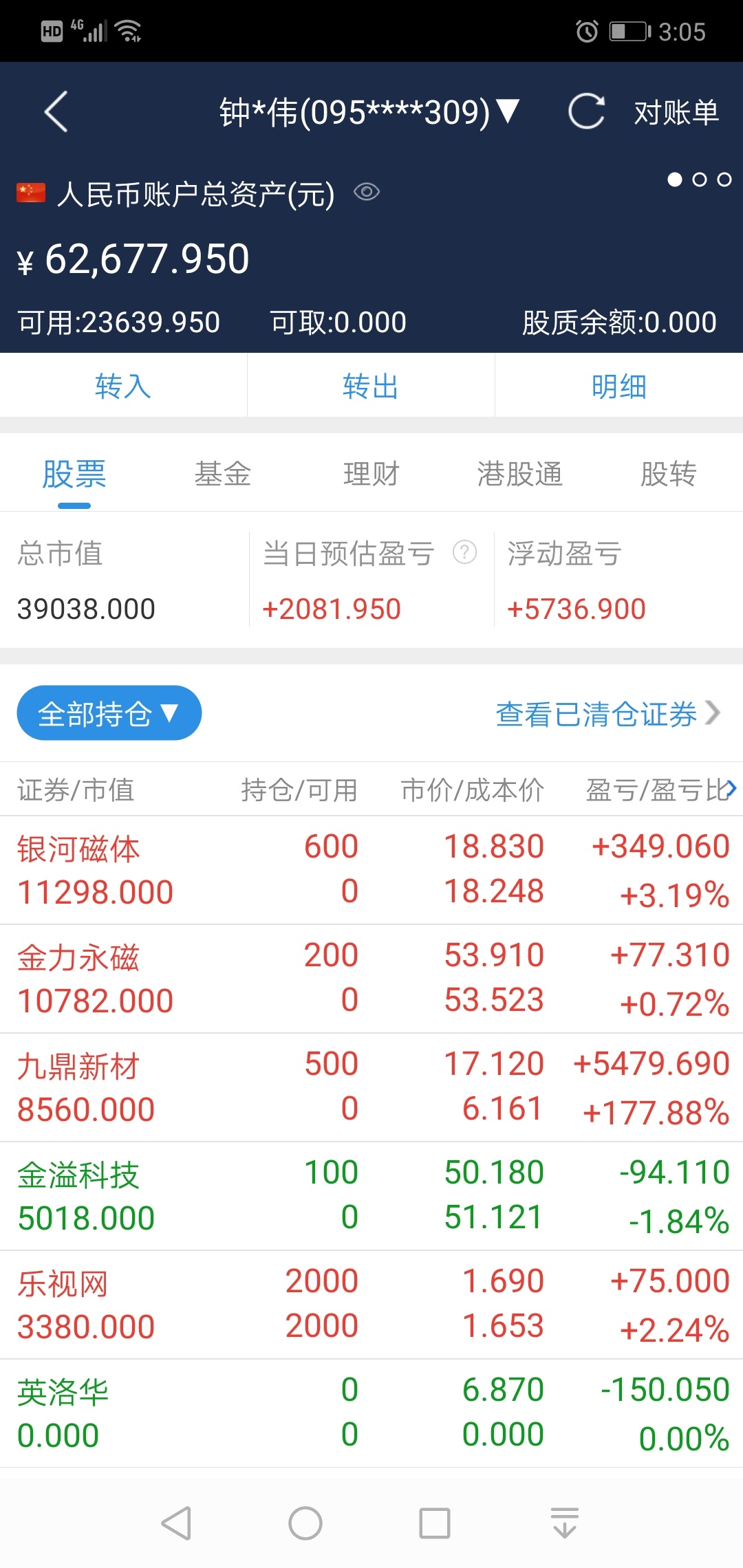Image resolution: width=743 pixels, height=1568 pixels.
Task: Open 对账单 statement
Action: (x=676, y=112)
